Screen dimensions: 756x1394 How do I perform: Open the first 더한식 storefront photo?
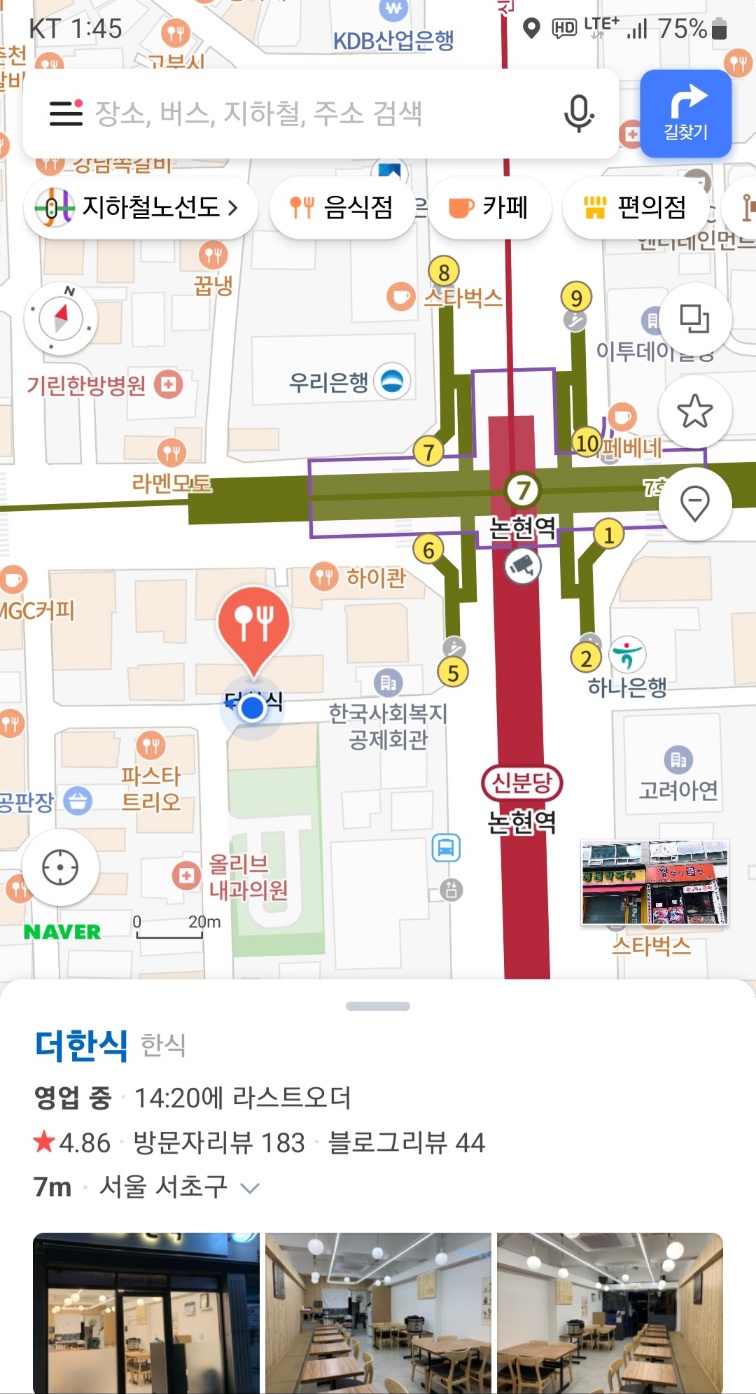146,1312
